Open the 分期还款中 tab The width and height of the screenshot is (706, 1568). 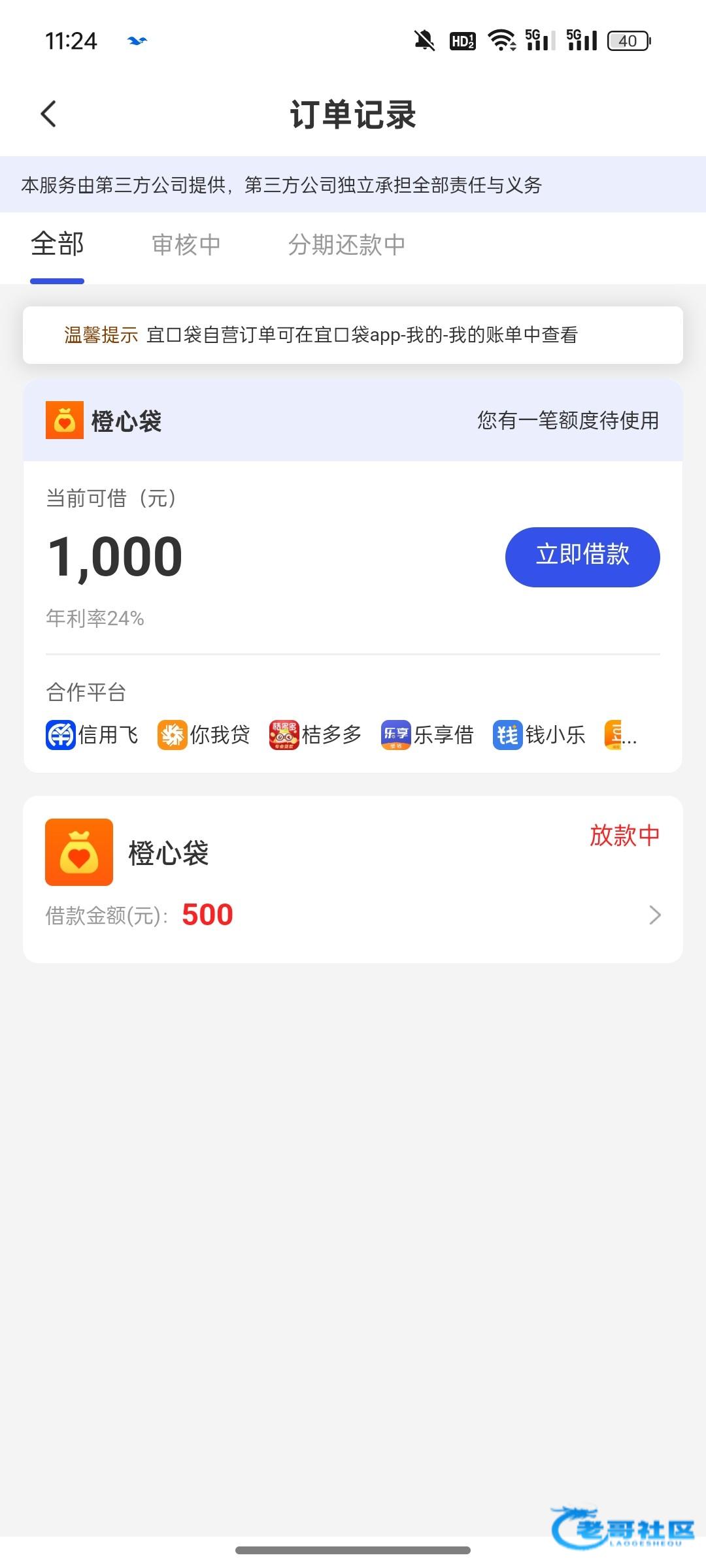pos(346,245)
